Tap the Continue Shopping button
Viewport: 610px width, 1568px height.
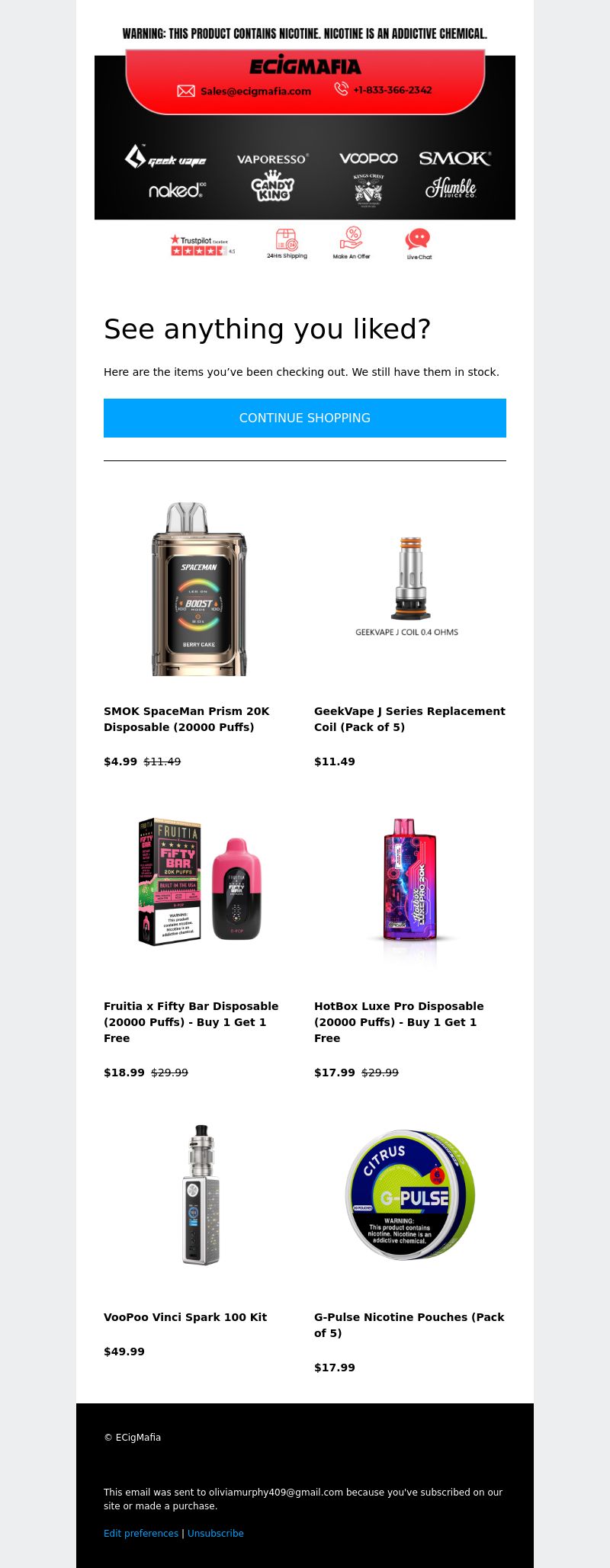pyautogui.click(x=305, y=418)
